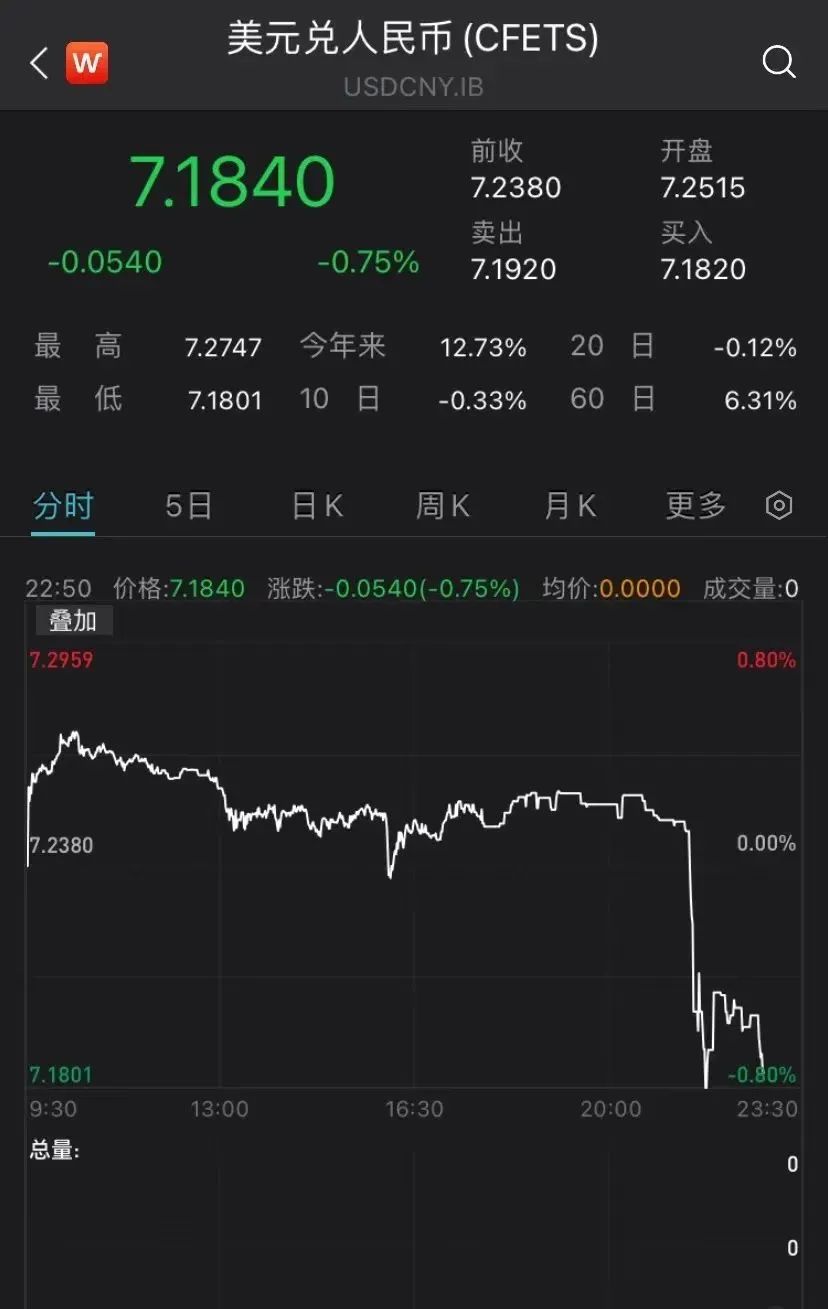
Task: Toggle the intraday 分时 view on
Action: point(62,506)
